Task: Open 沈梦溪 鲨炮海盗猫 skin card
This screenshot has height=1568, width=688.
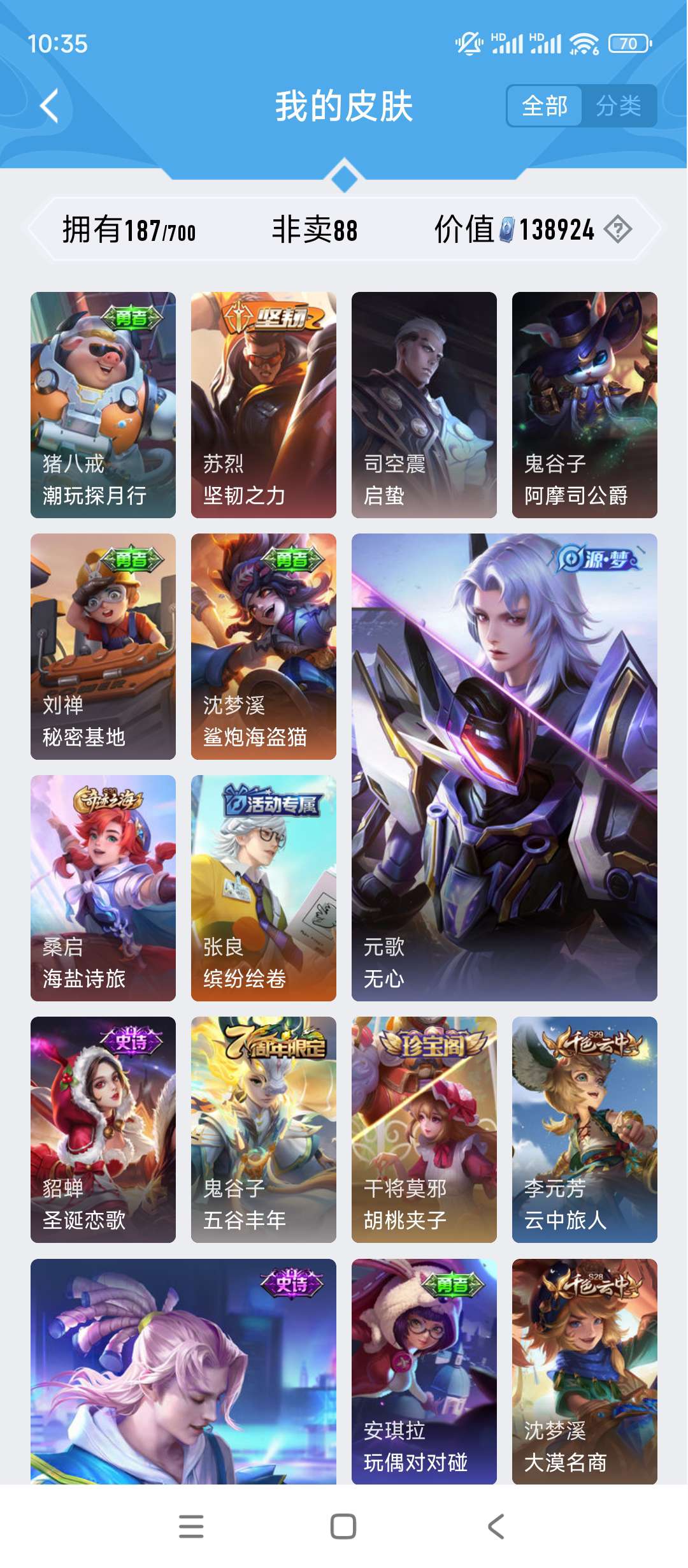Action: pos(264,646)
